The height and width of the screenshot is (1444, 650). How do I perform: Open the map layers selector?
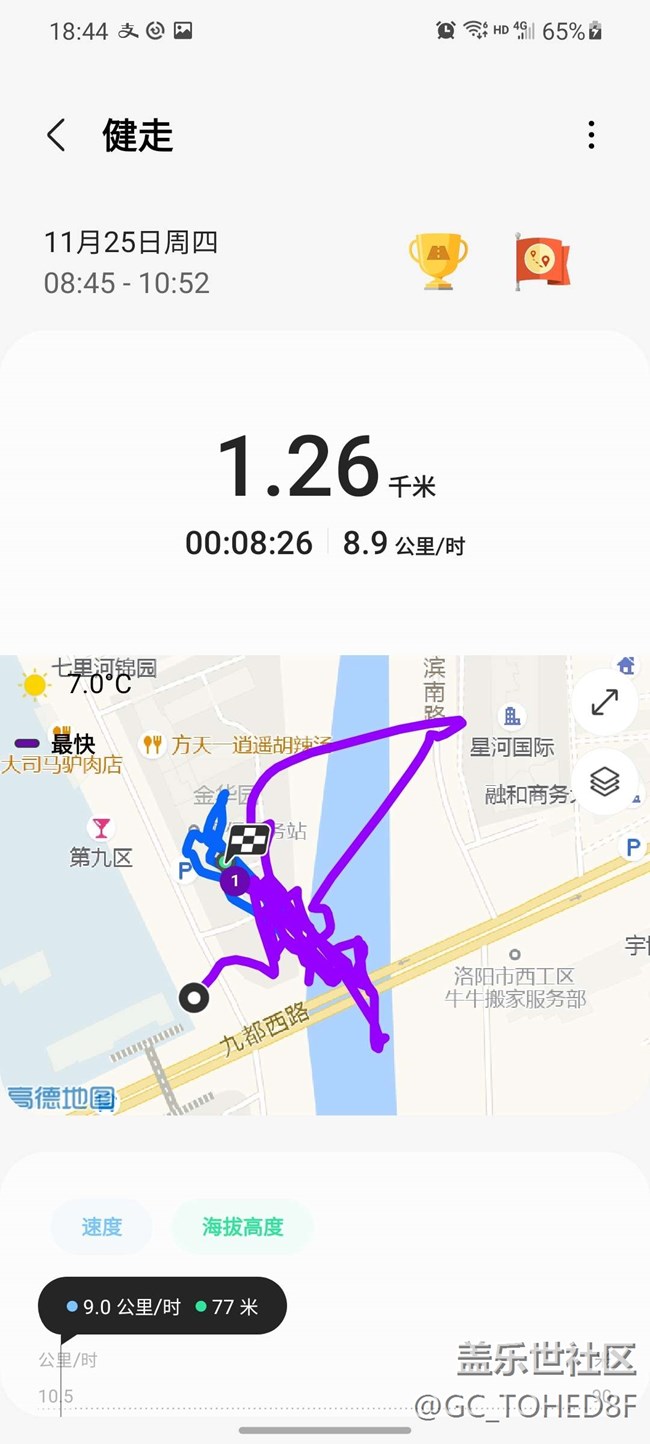(605, 781)
